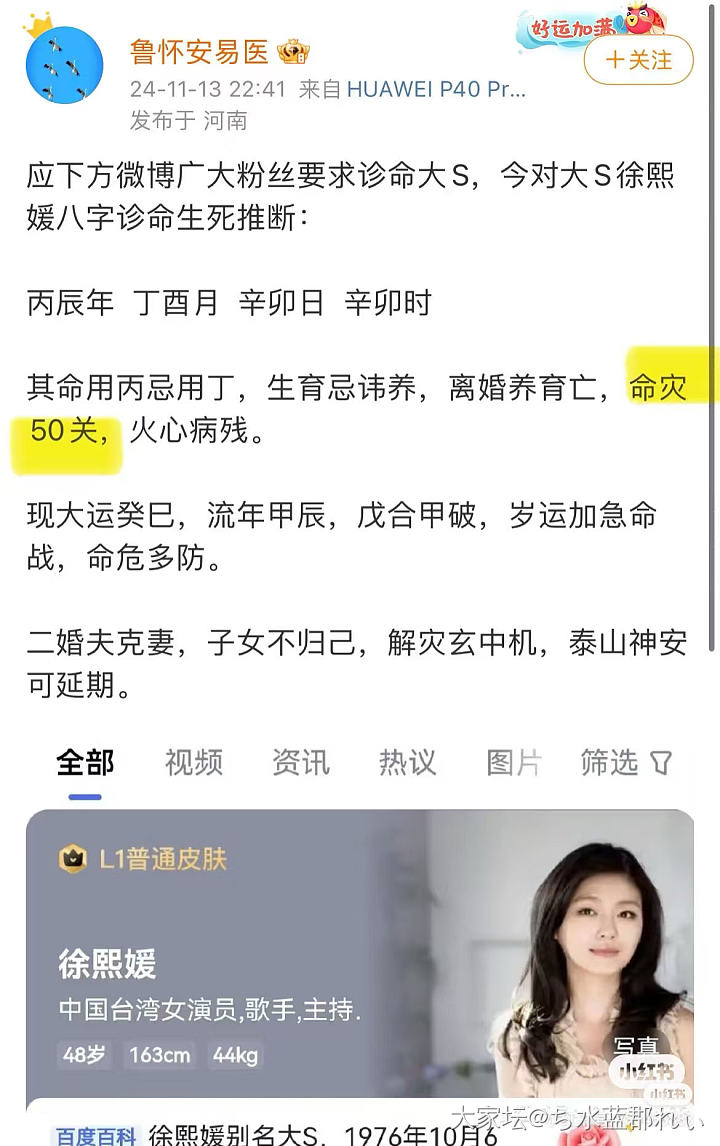The height and width of the screenshot is (1146, 720).
Task: Open the 鲁怀安易医 username link
Action: (200, 51)
